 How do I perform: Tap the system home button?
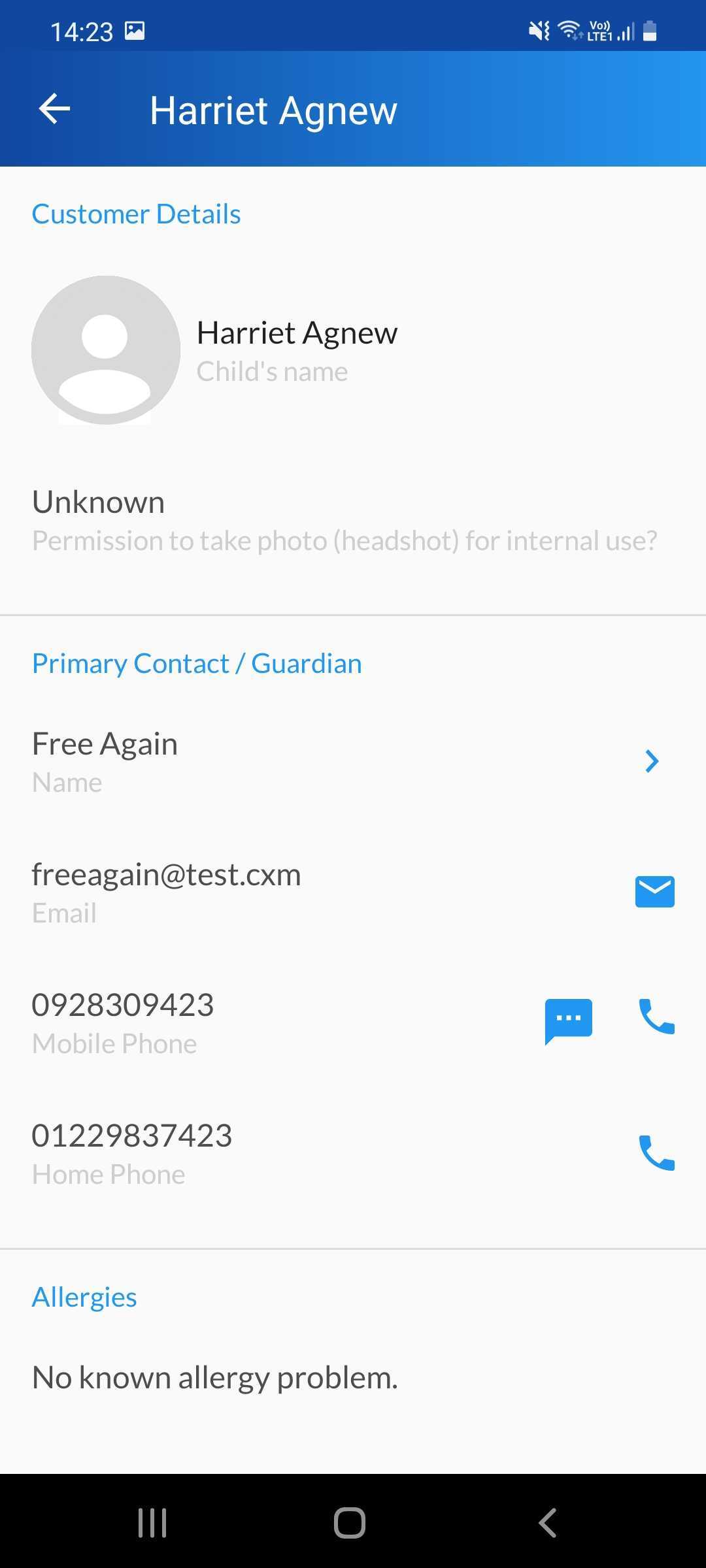[350, 1523]
